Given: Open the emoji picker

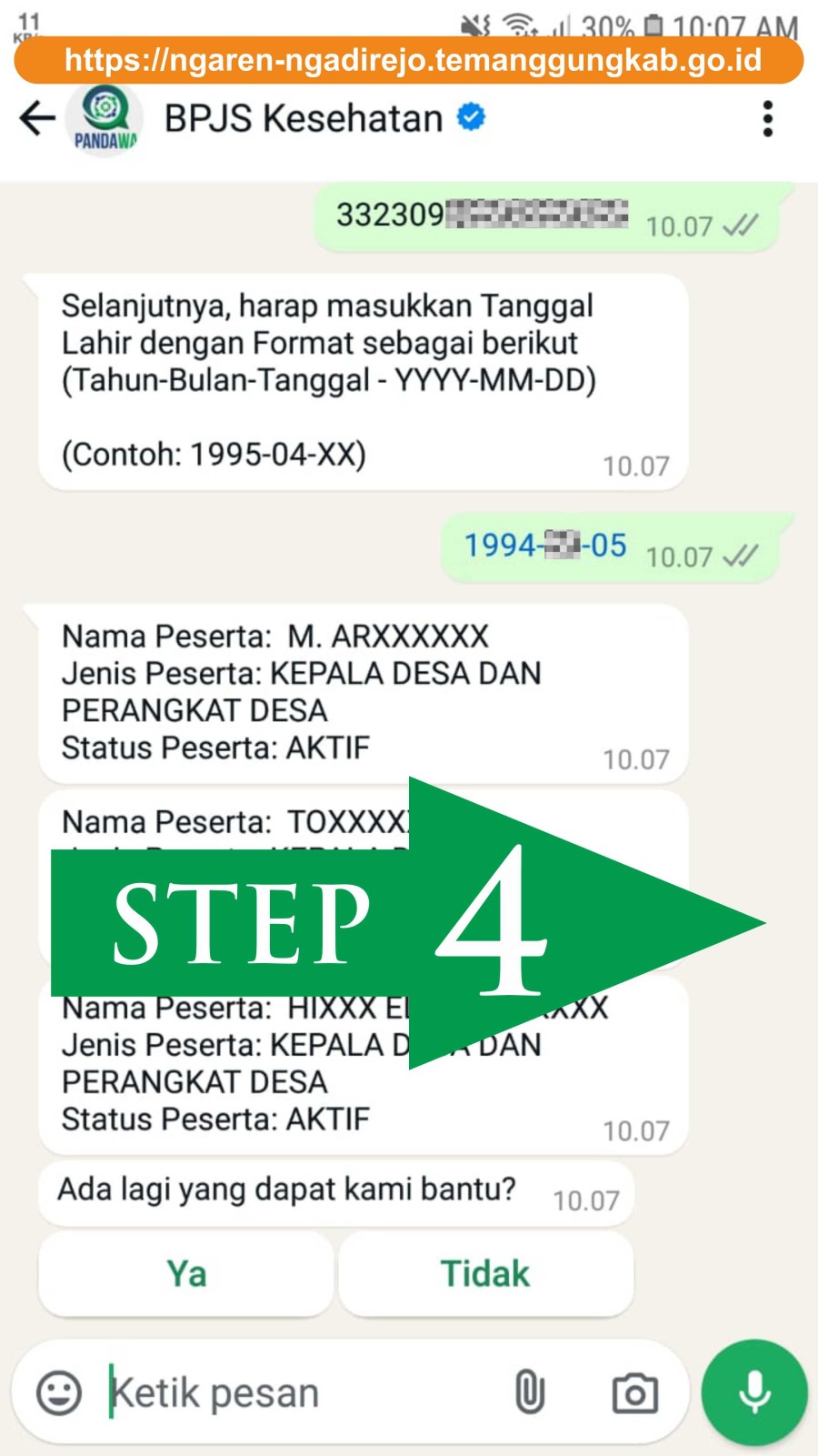Looking at the screenshot, I should (59, 1392).
